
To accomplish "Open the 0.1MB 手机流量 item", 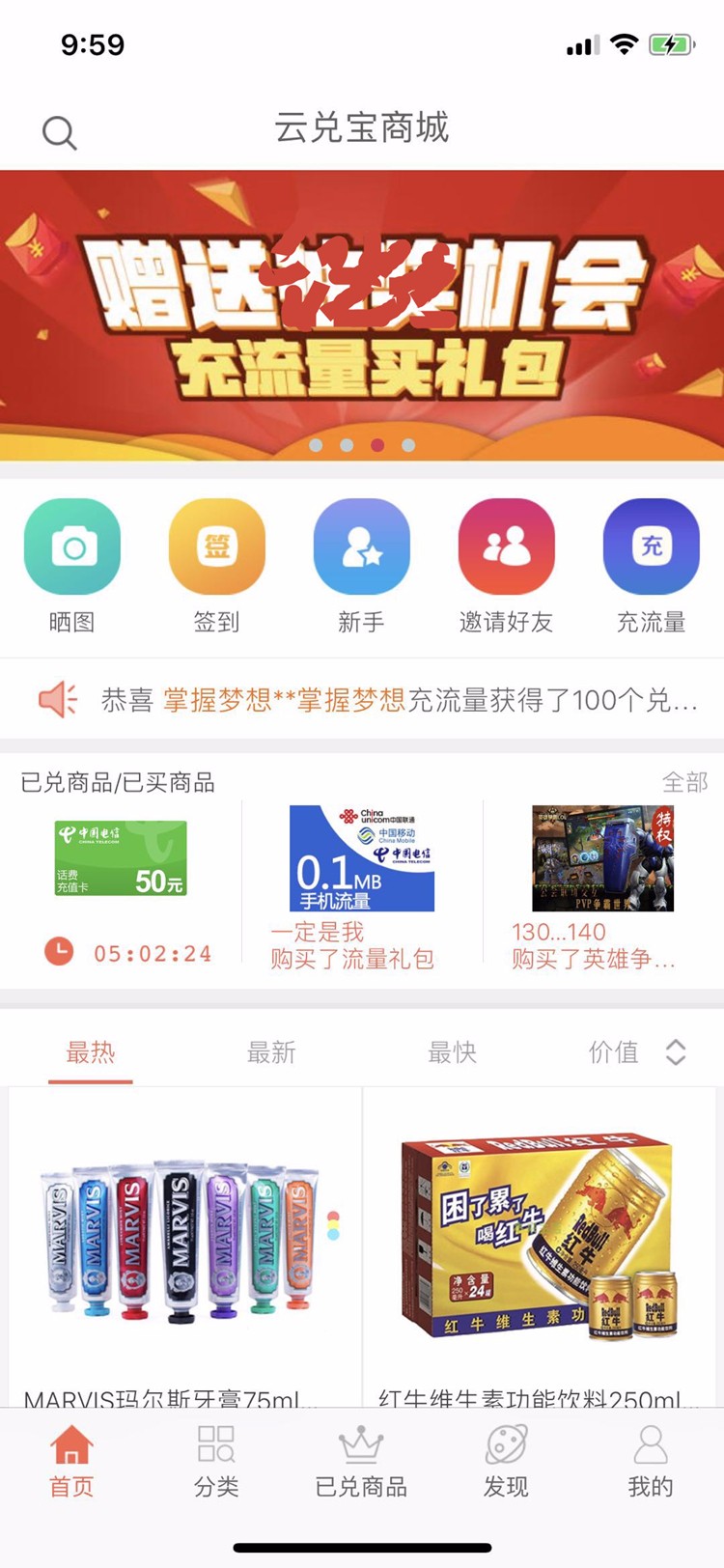I will pos(362,858).
